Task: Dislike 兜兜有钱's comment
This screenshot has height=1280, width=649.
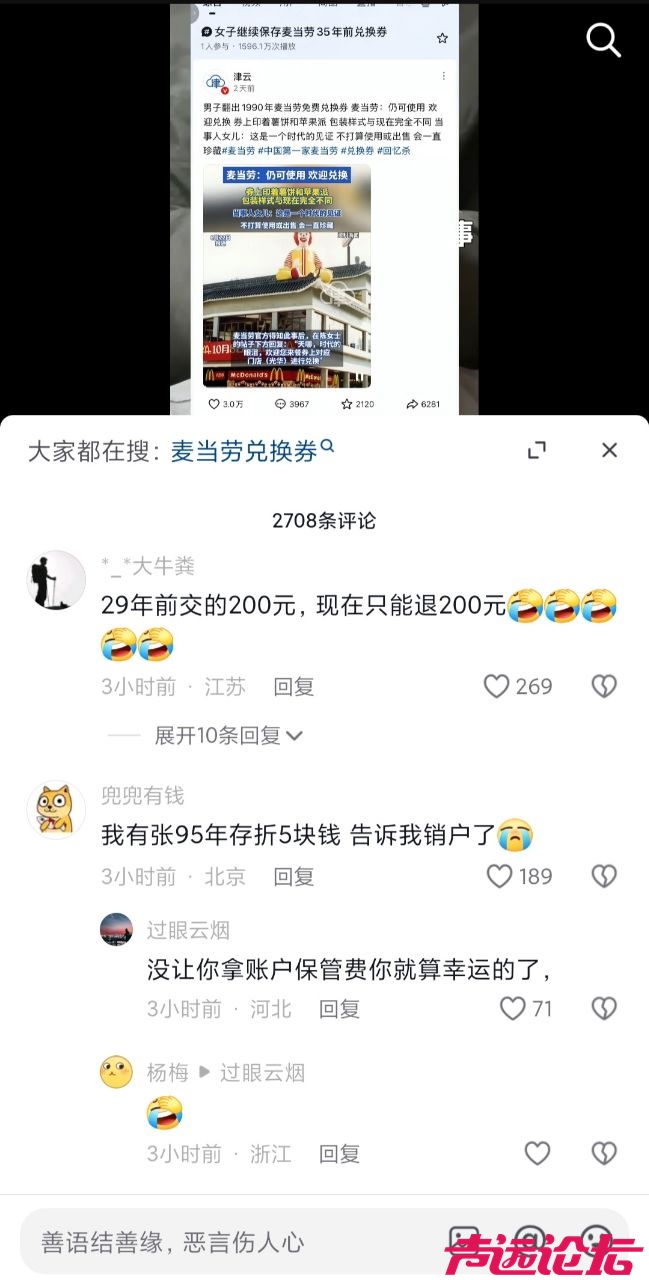Action: click(604, 876)
